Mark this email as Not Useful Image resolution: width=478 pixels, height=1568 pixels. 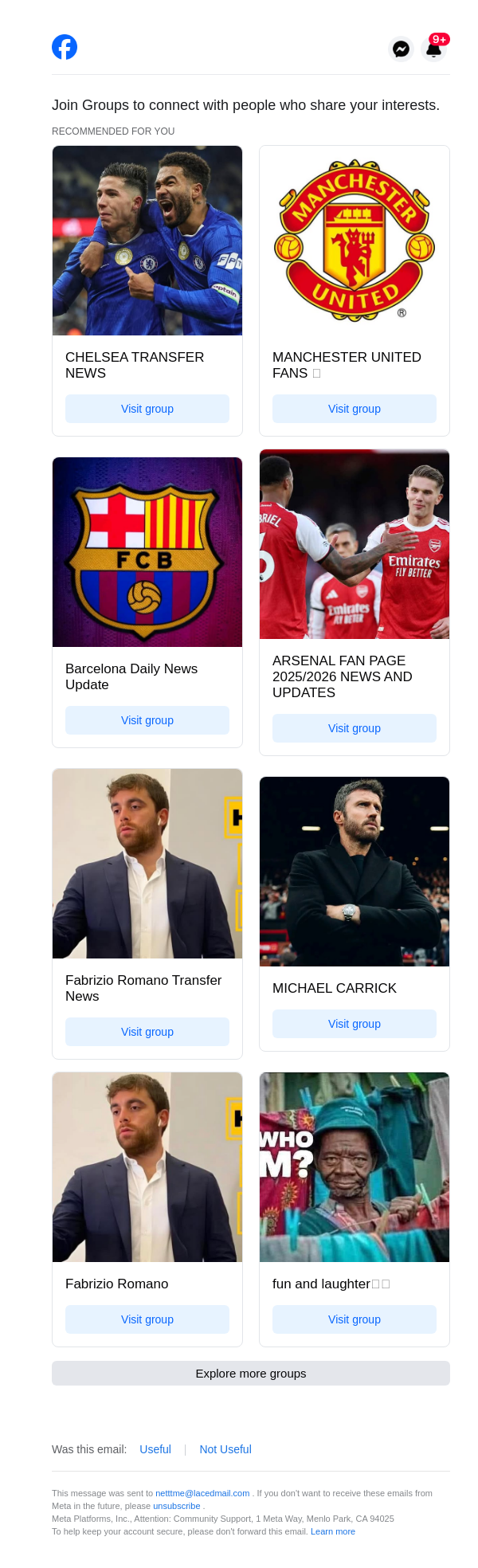tap(225, 1449)
